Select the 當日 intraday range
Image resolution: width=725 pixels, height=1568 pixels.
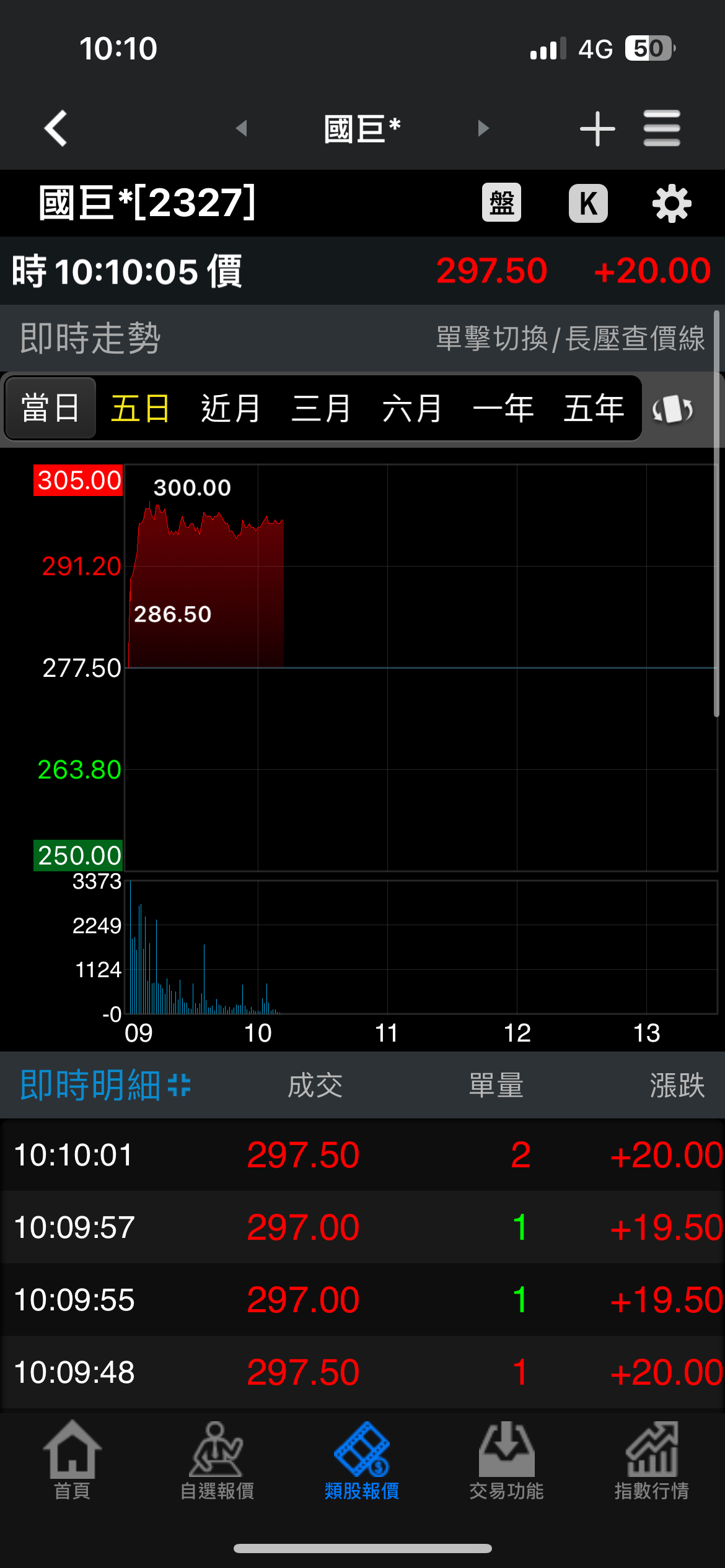pos(51,408)
